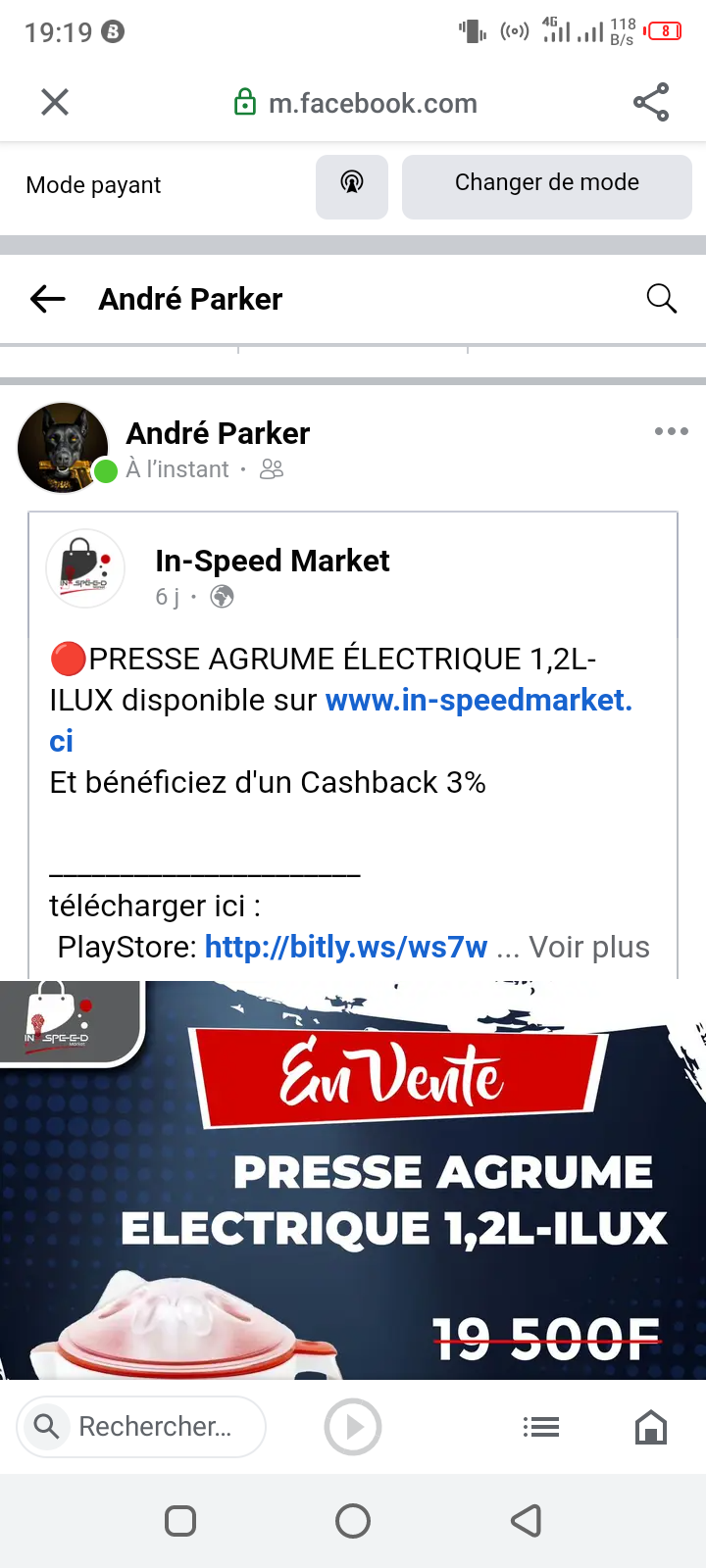
Task: Open recent apps from the navigation bar
Action: 180,1521
